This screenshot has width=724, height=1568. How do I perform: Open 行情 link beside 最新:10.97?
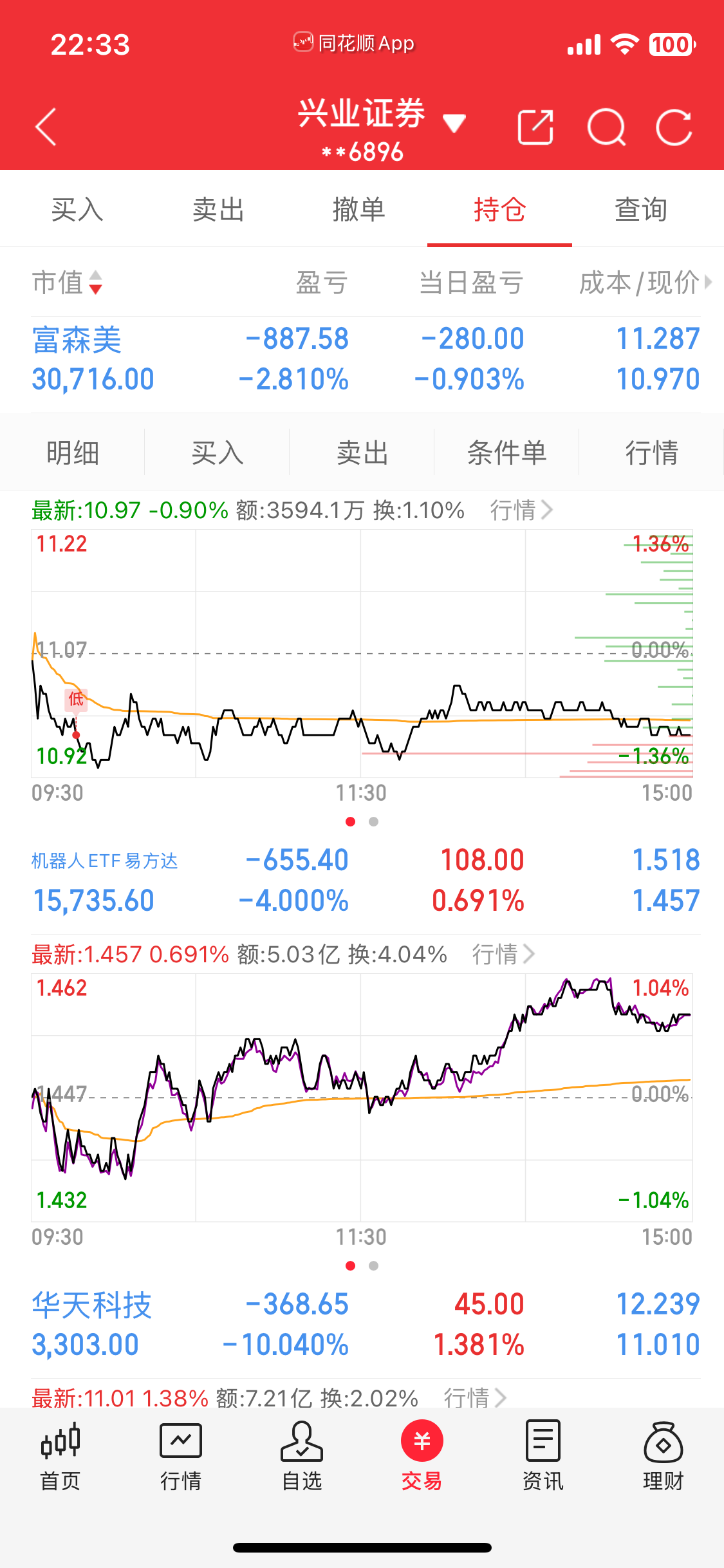point(521,510)
